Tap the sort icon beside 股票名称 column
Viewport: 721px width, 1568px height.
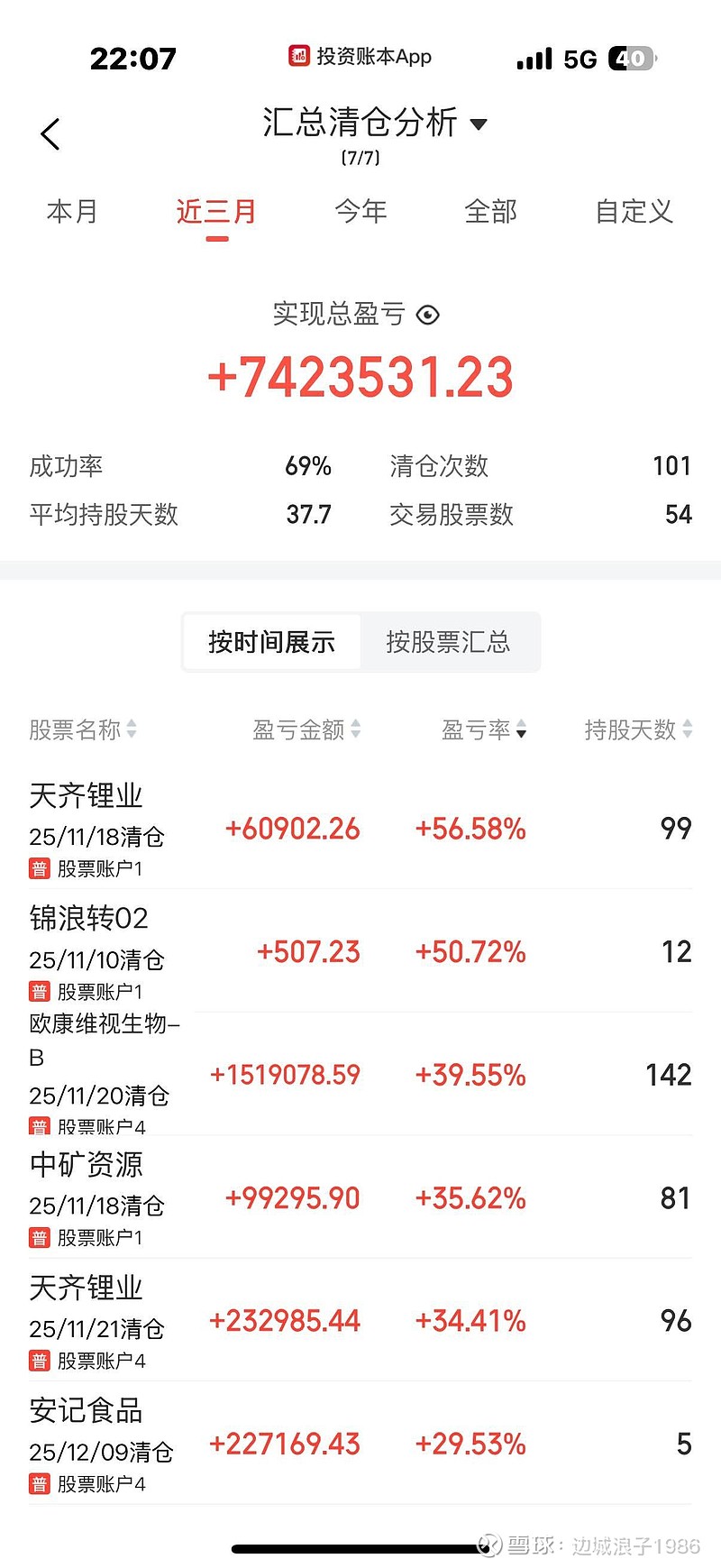pyautogui.click(x=132, y=730)
